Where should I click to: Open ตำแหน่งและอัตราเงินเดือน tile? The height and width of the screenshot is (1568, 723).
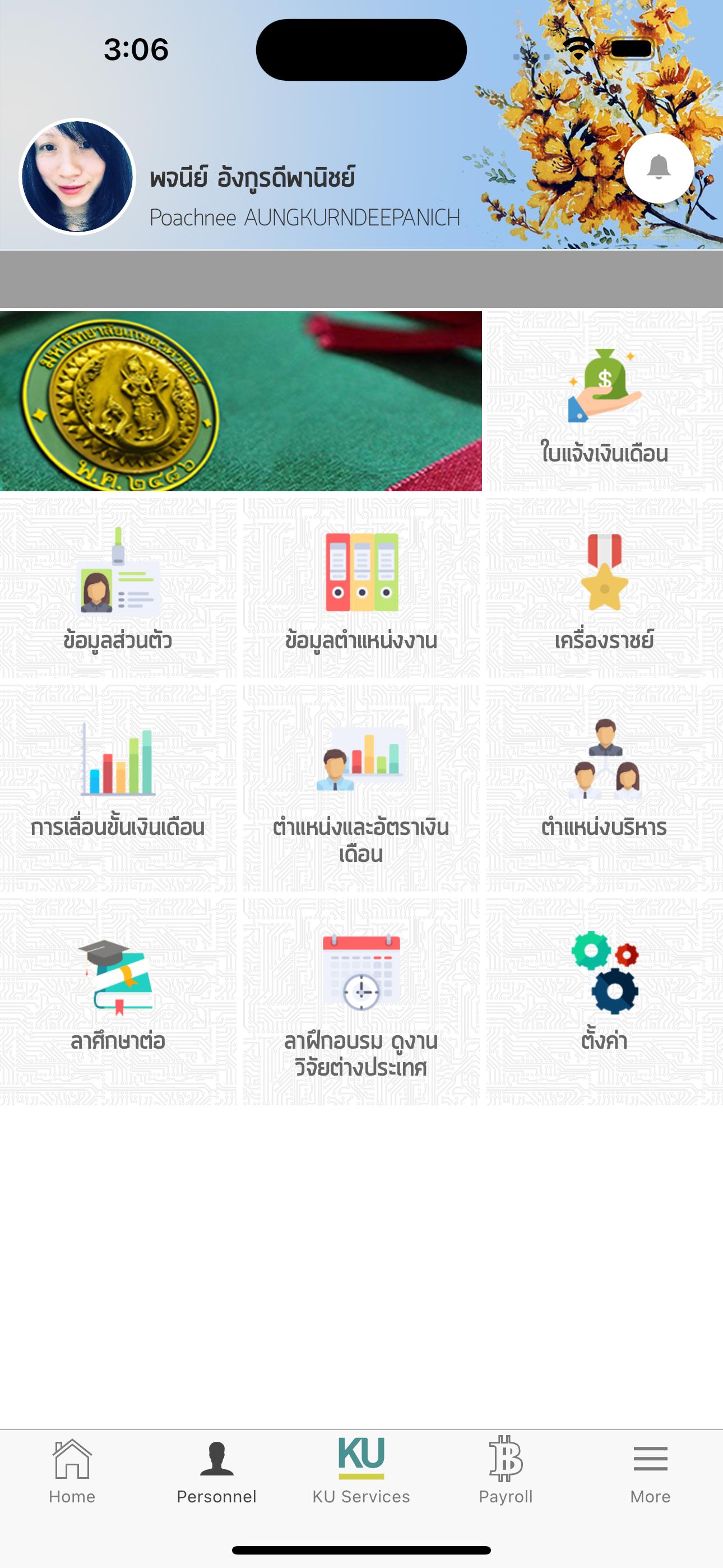[x=361, y=788]
